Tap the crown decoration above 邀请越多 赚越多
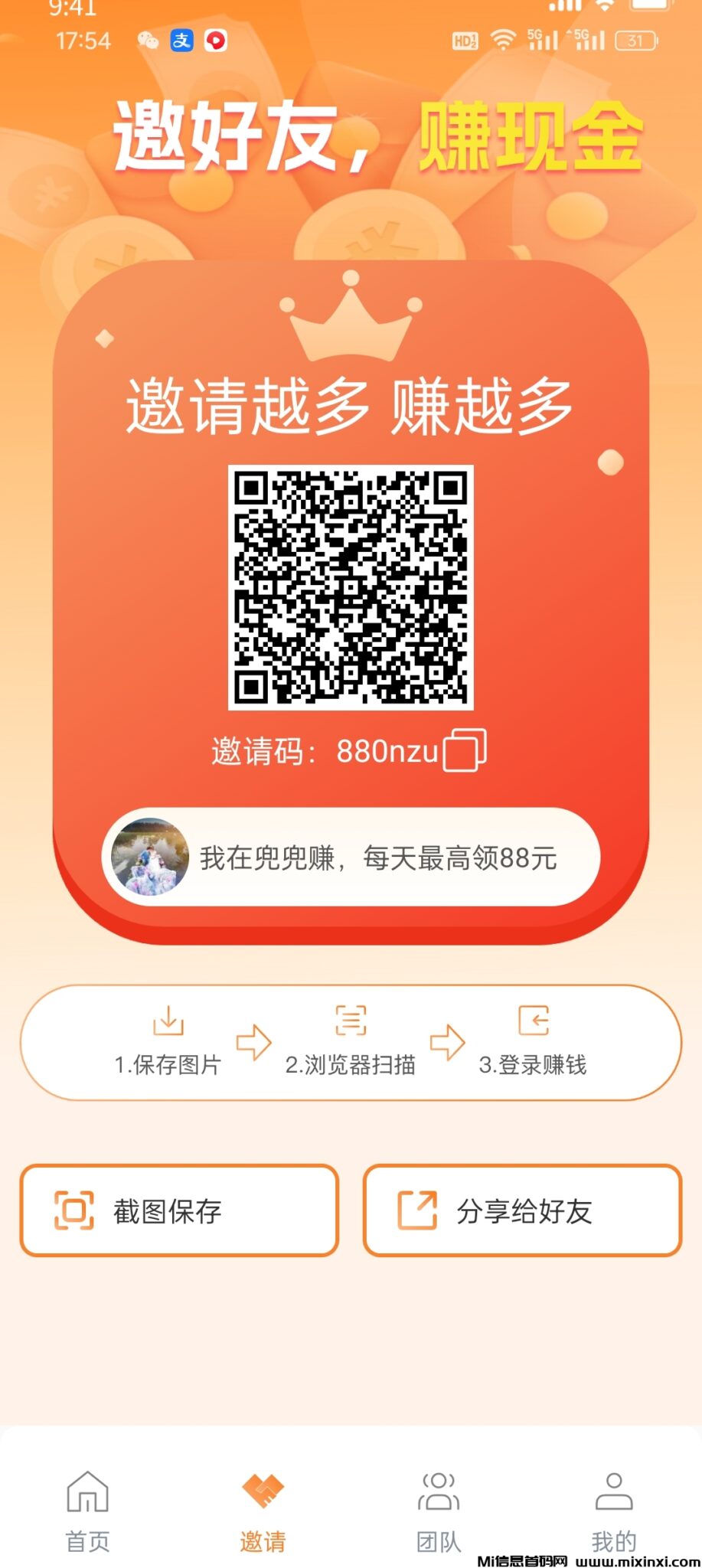 351,322
